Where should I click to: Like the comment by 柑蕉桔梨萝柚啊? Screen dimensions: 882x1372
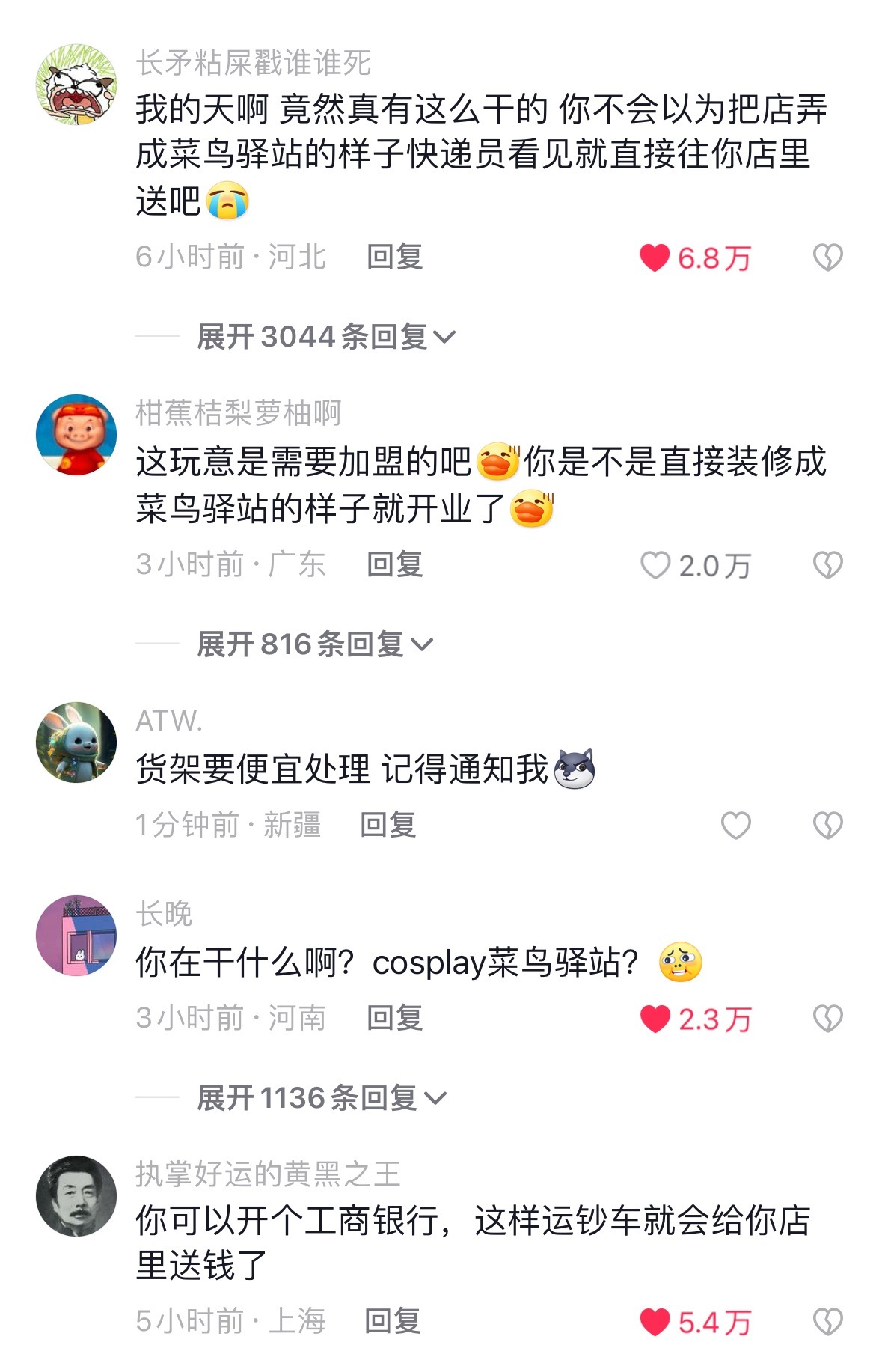(x=655, y=565)
